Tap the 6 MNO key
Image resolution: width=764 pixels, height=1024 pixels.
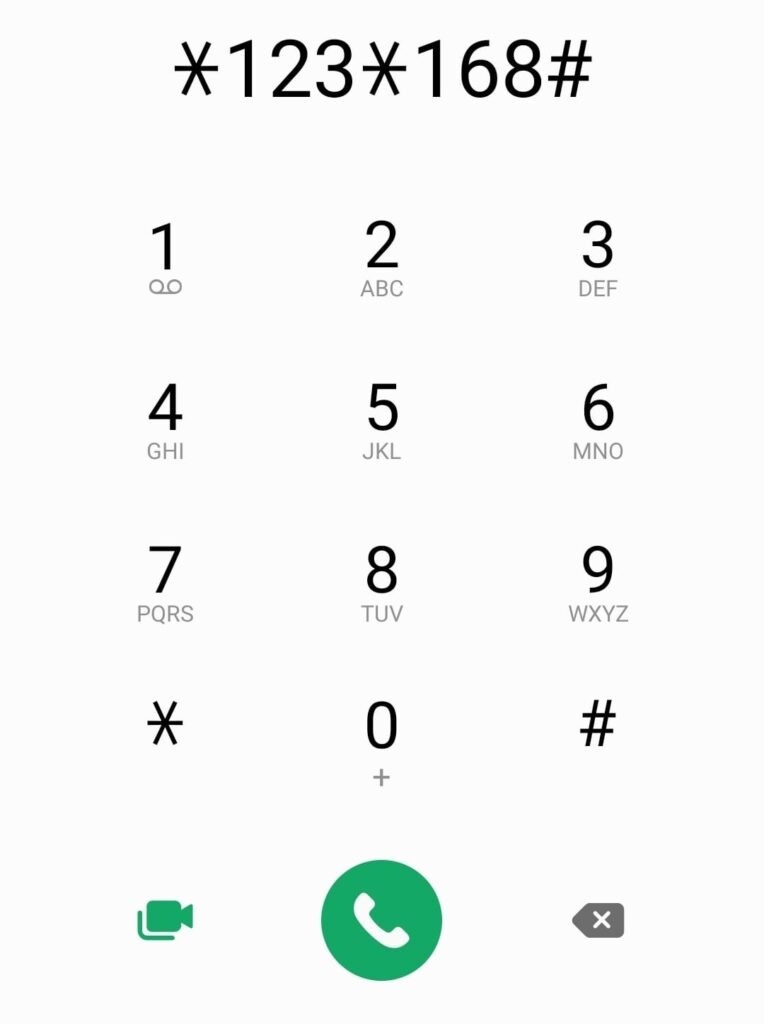598,420
